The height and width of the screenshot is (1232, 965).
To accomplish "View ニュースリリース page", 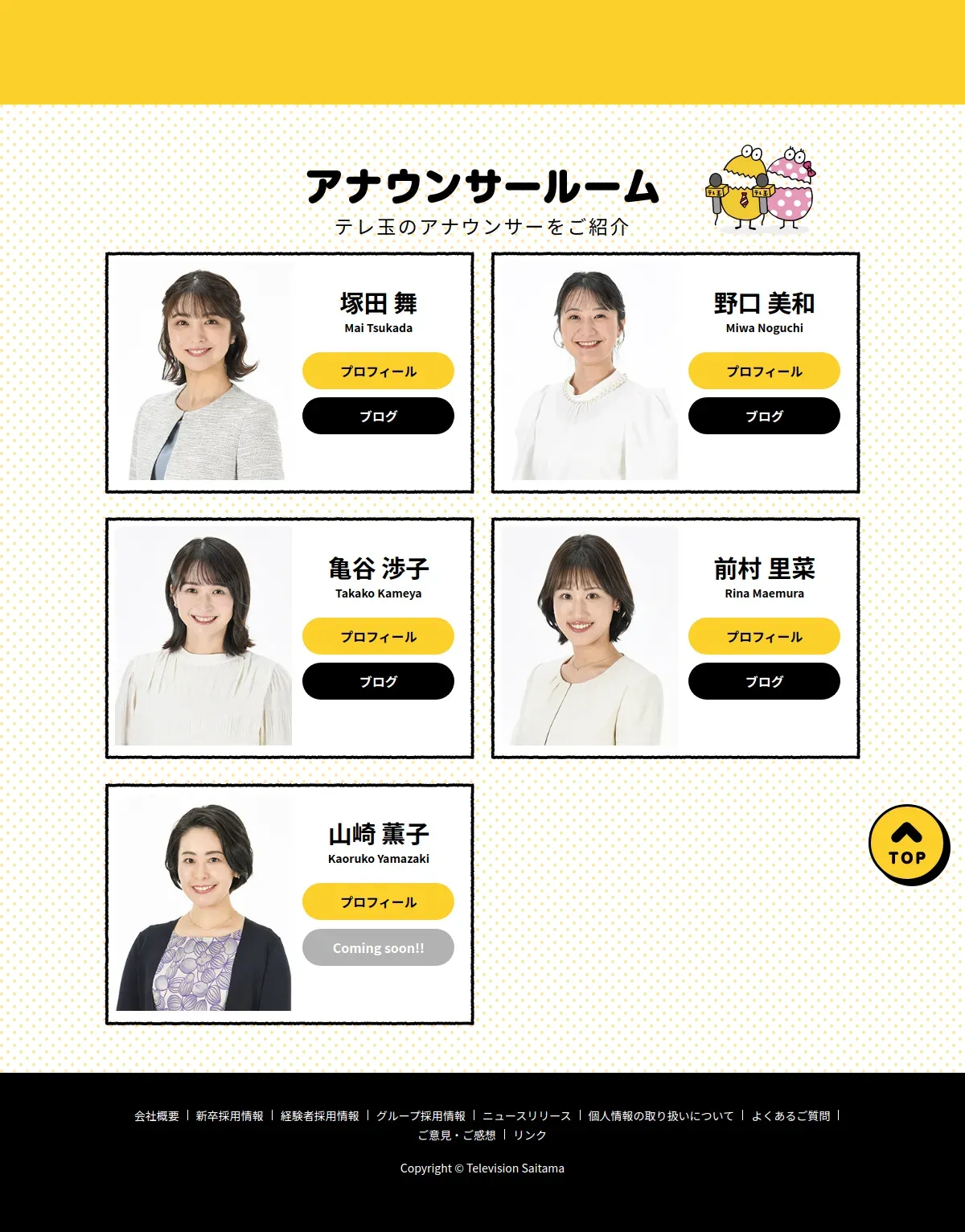I will pyautogui.click(x=527, y=1116).
